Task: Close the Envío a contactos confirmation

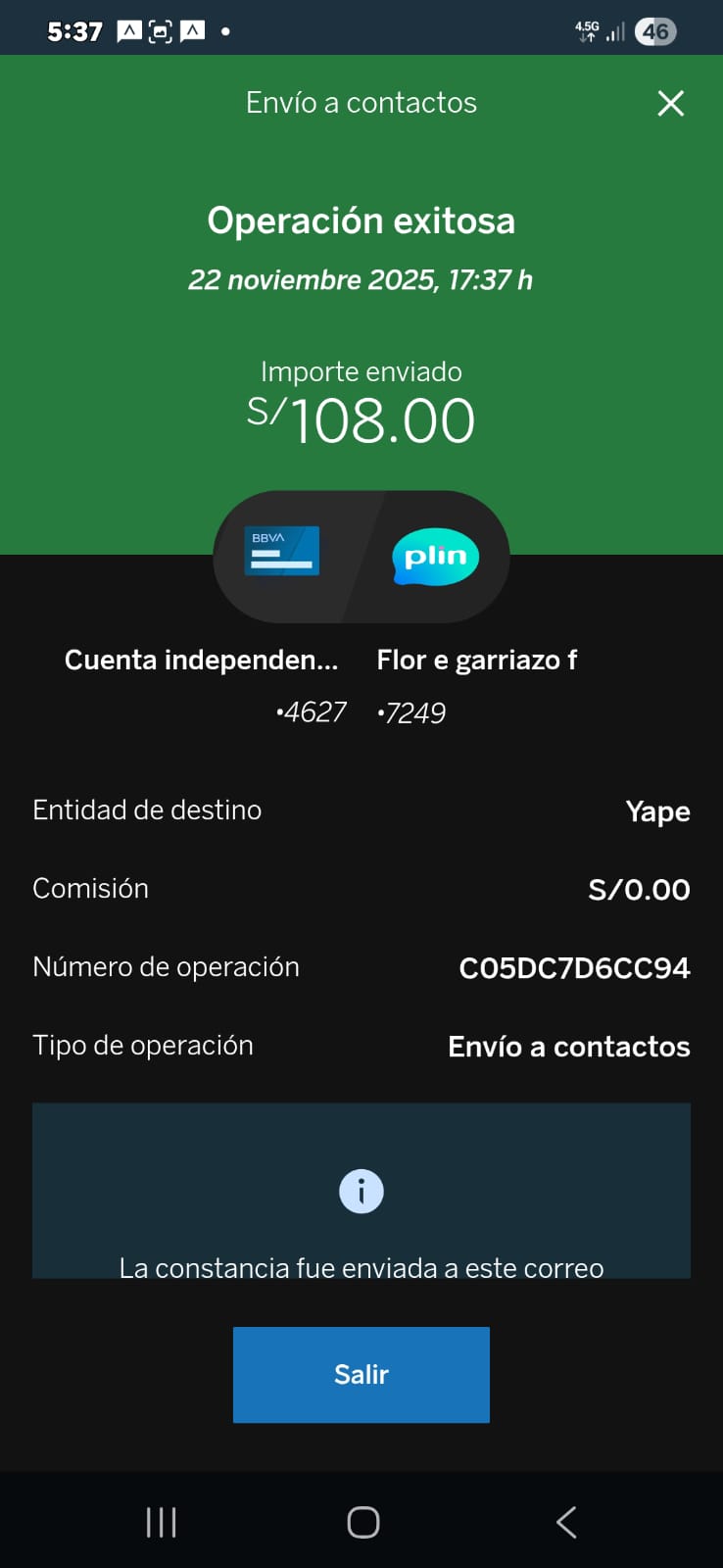Action: pyautogui.click(x=670, y=103)
